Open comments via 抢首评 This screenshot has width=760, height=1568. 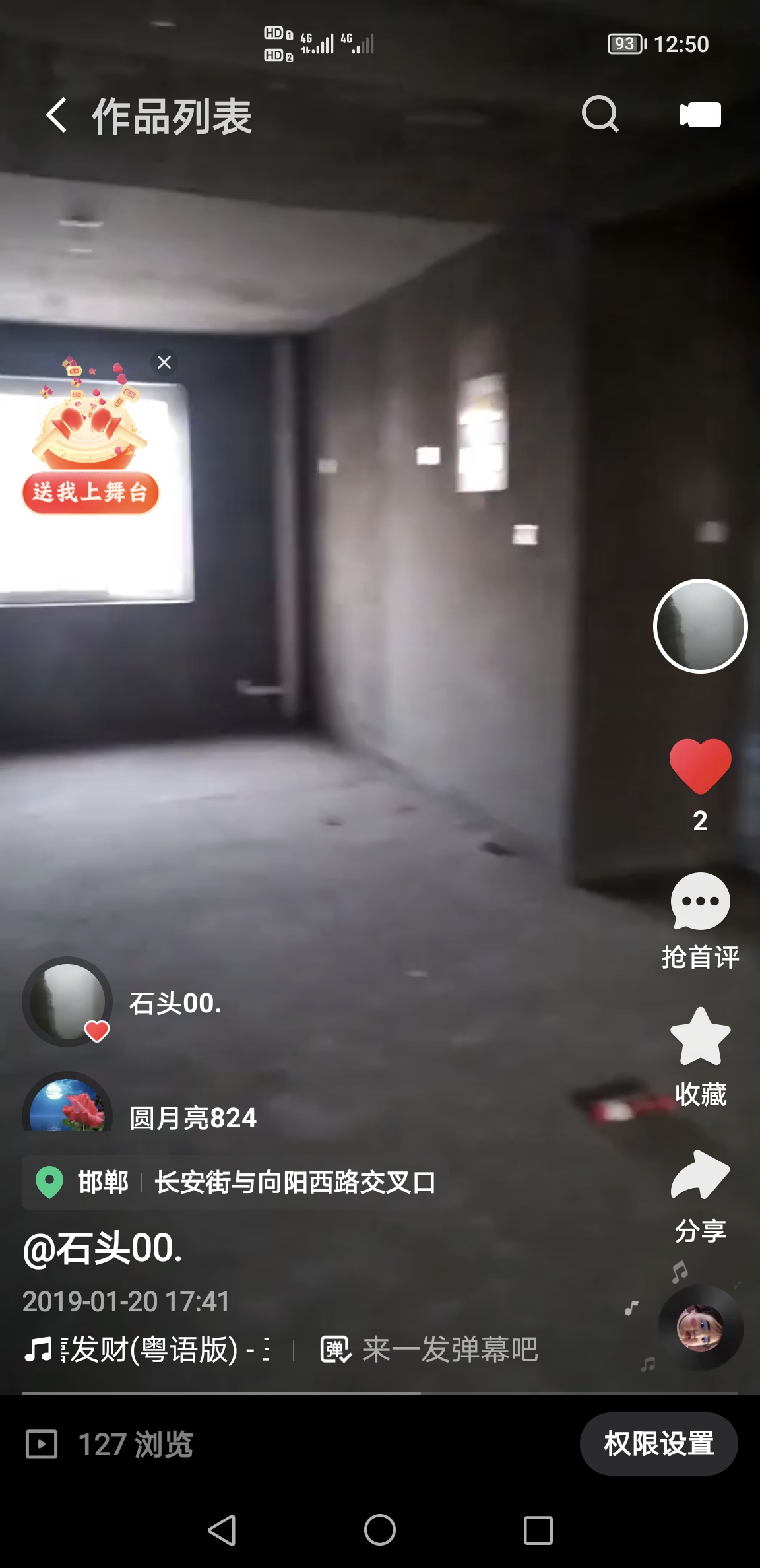pos(700,920)
